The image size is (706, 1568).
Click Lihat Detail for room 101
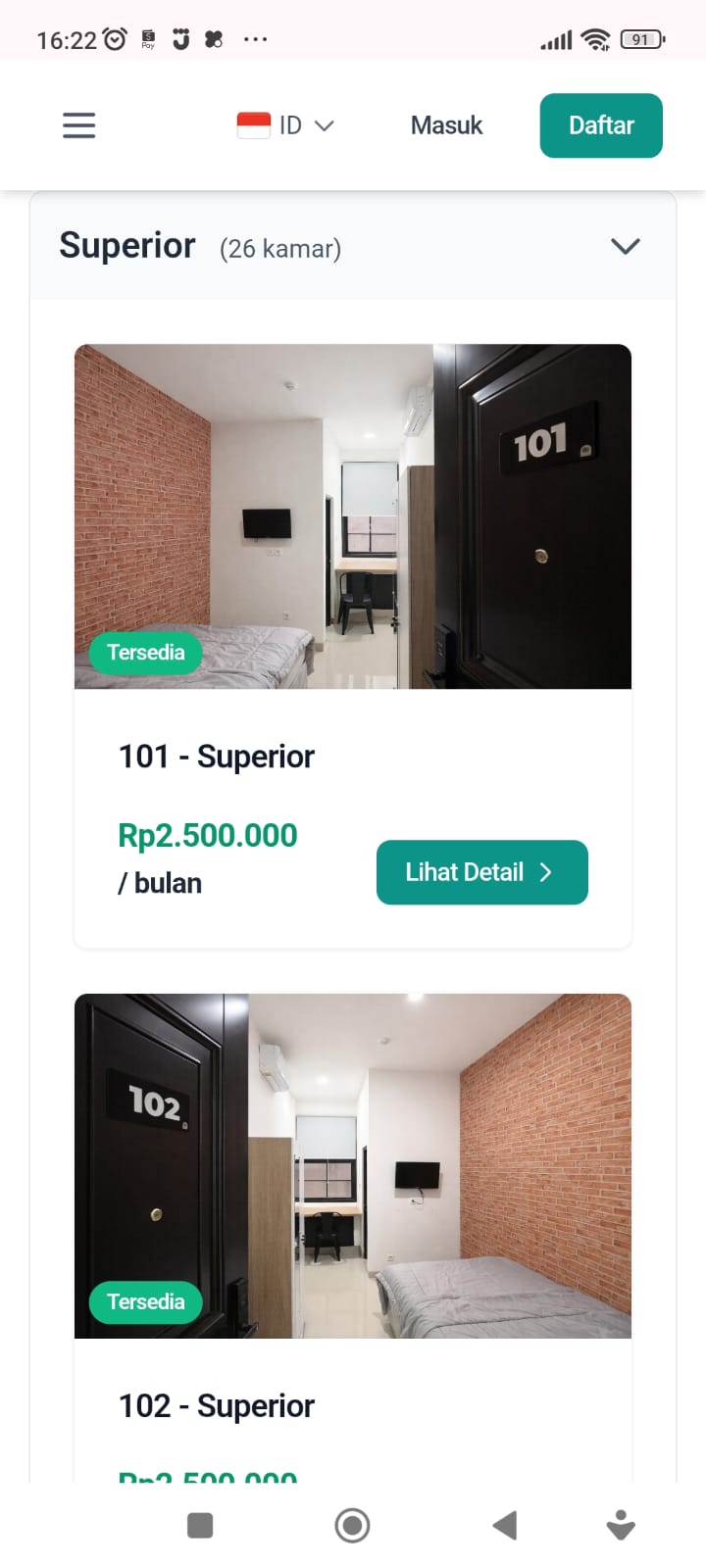click(x=481, y=872)
